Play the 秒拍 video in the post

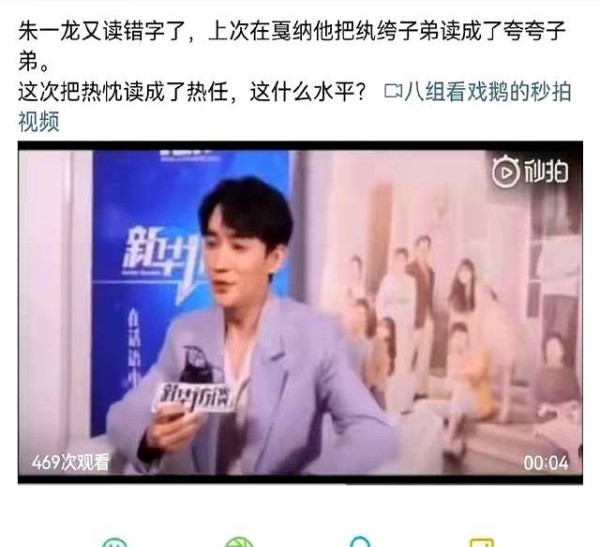click(300, 312)
